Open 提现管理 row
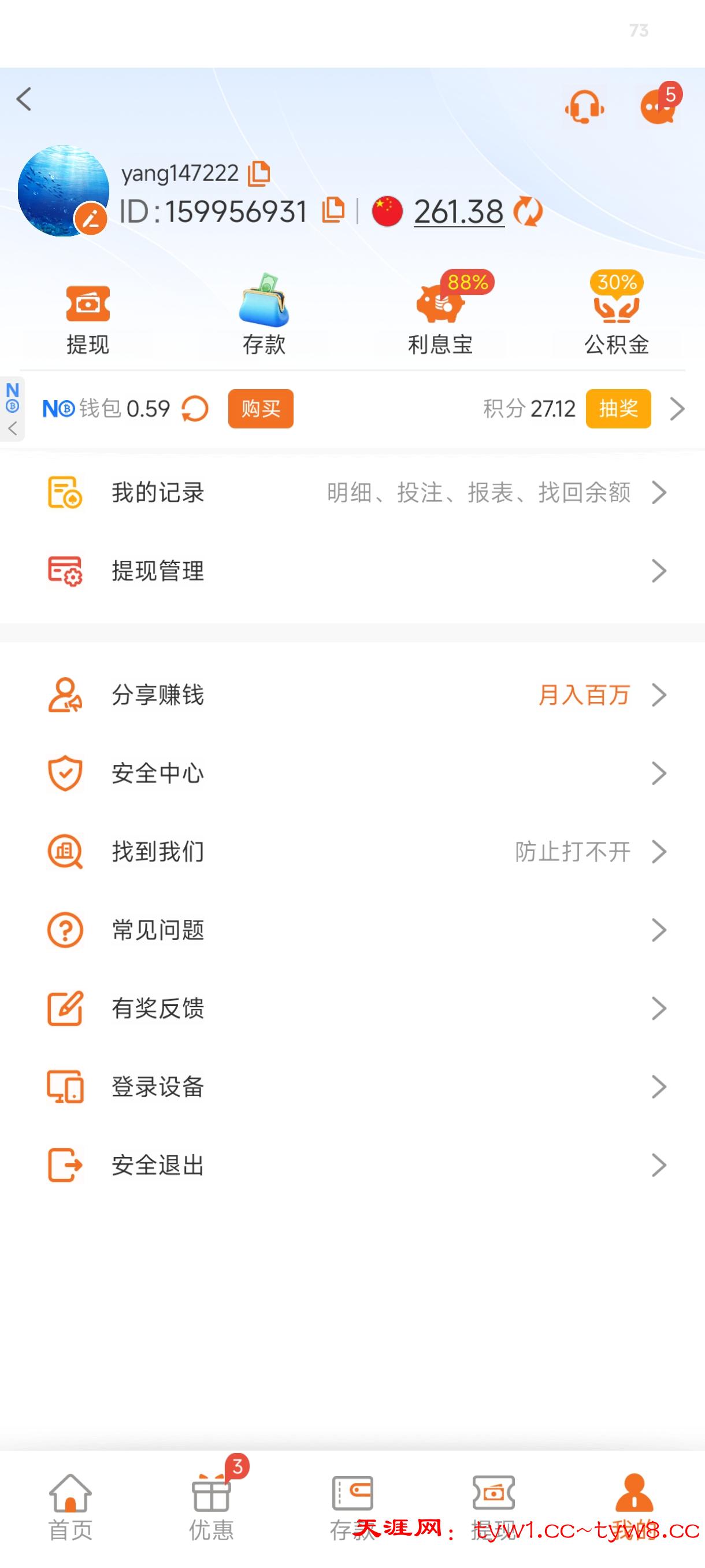This screenshot has height=1568, width=705. (353, 571)
